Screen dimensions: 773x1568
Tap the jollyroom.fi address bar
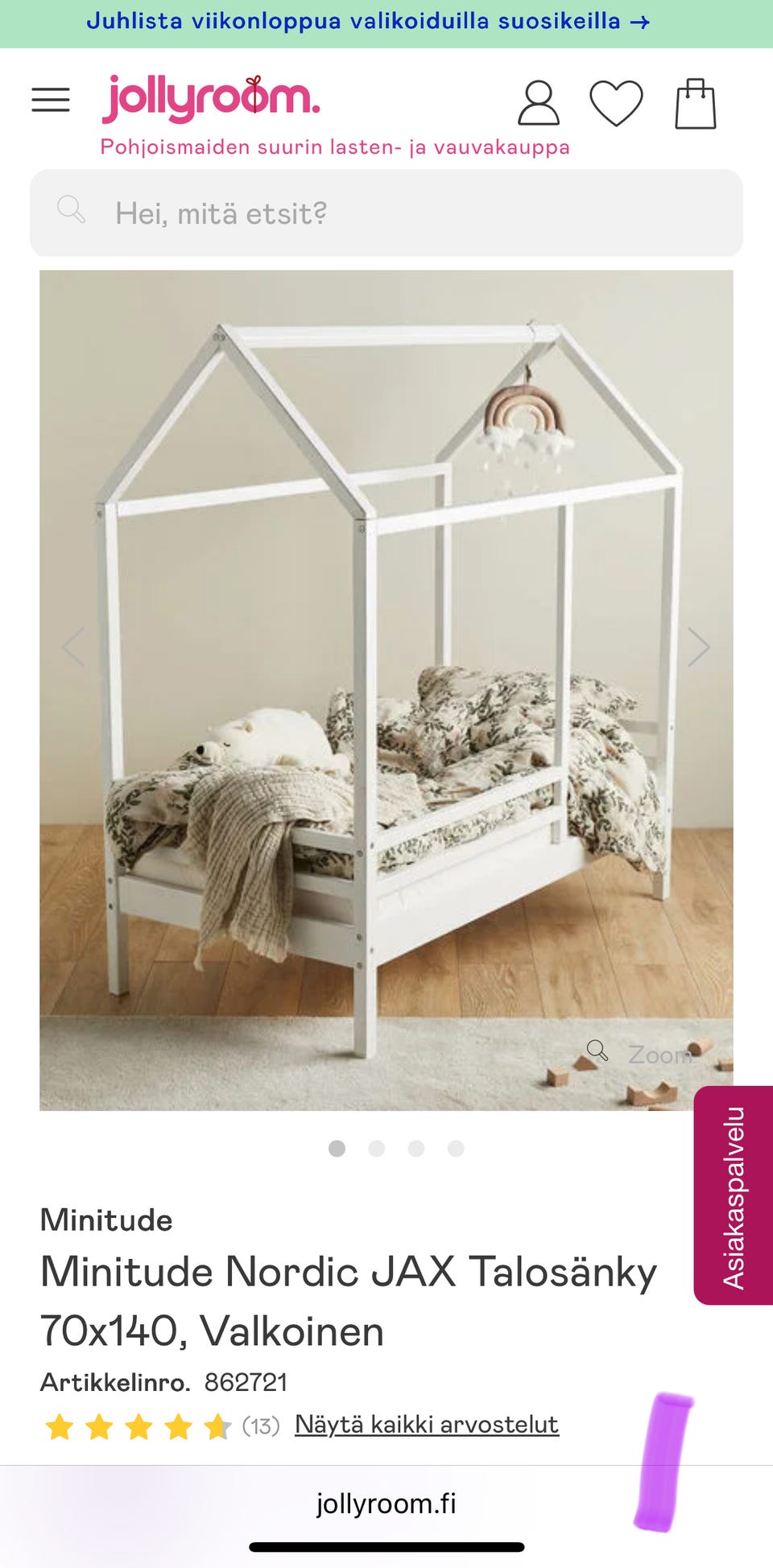[x=386, y=1504]
